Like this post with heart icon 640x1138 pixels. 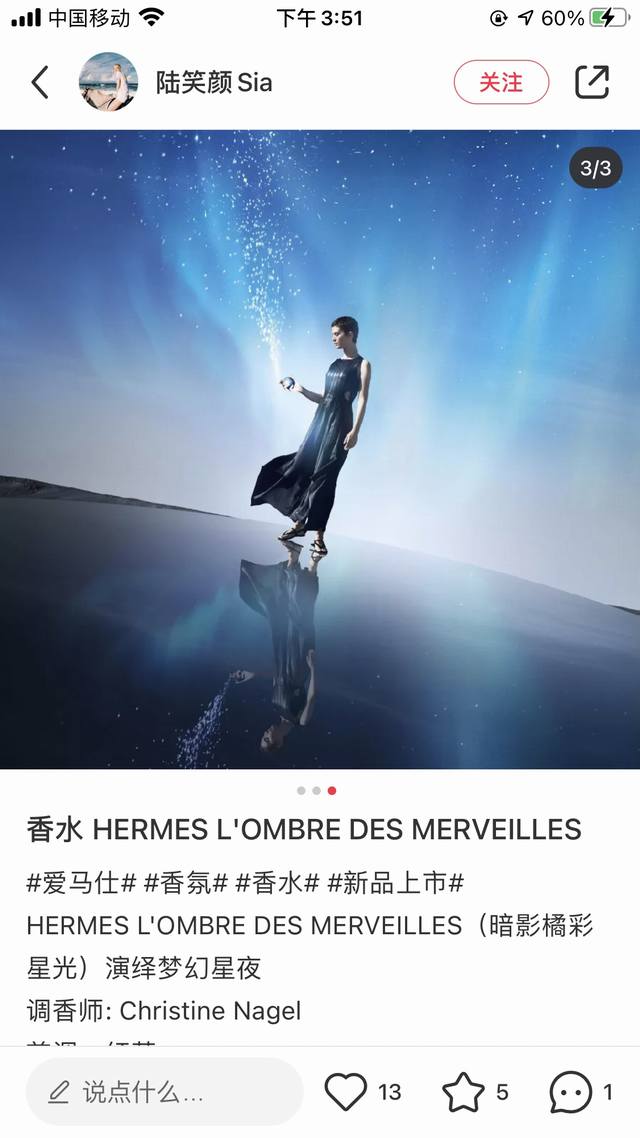pos(346,1092)
